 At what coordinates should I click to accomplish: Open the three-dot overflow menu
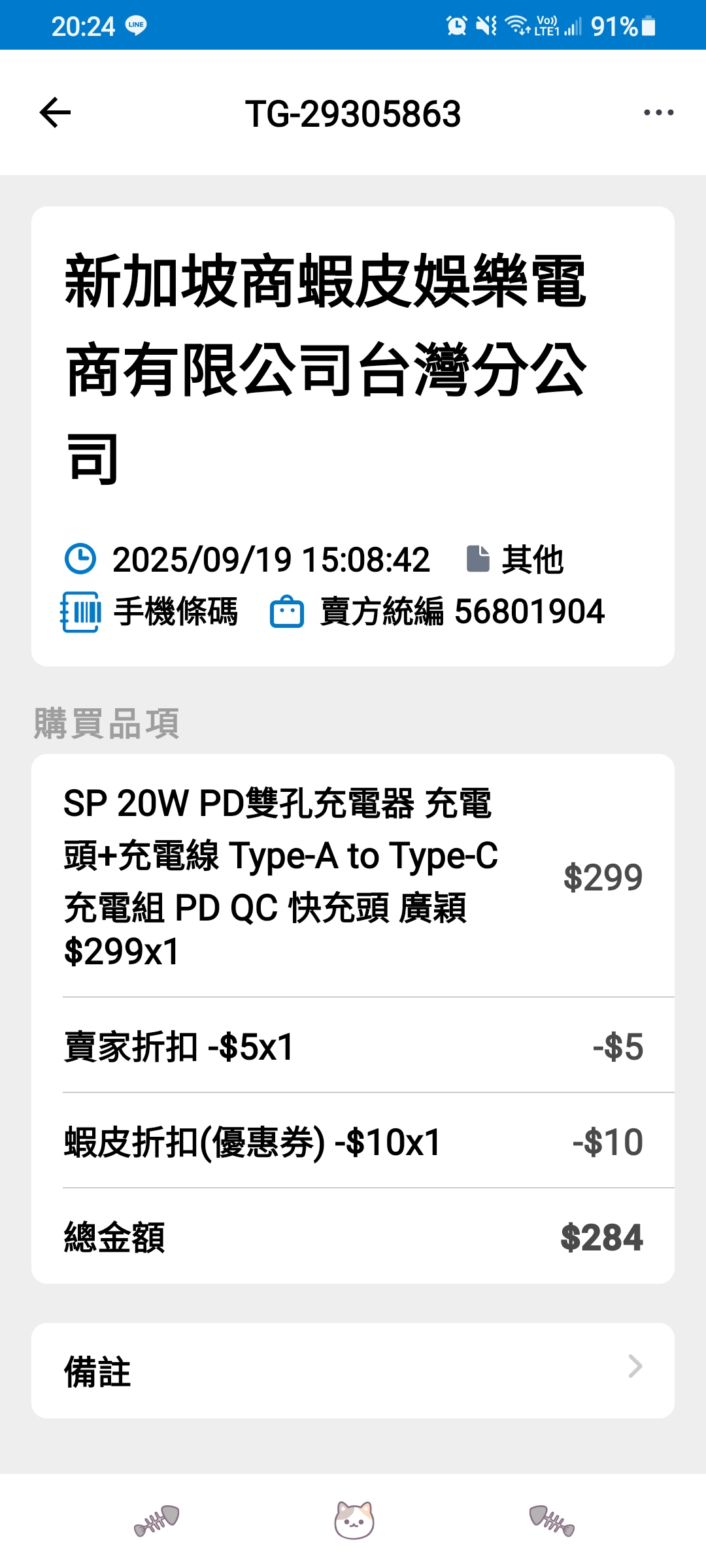658,112
